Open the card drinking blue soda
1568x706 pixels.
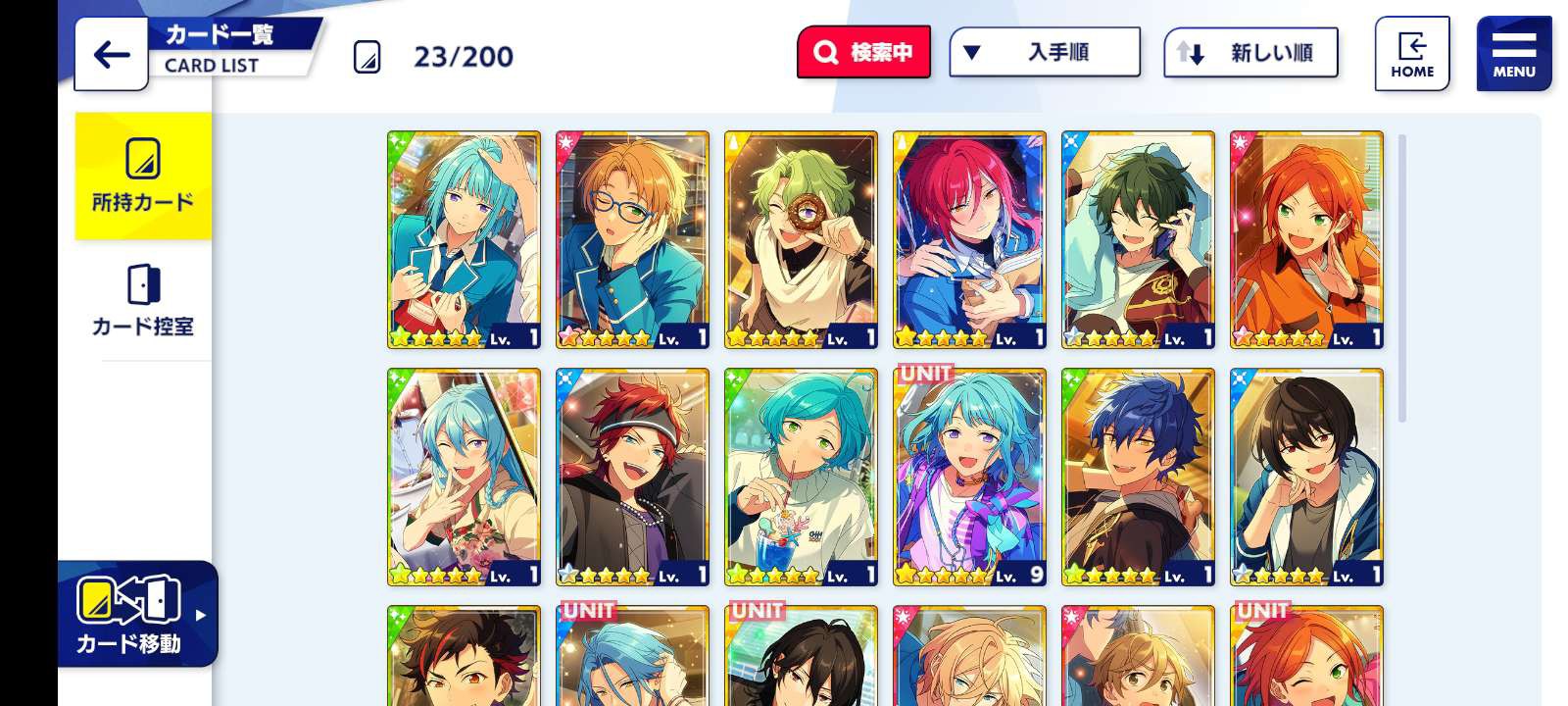click(801, 477)
